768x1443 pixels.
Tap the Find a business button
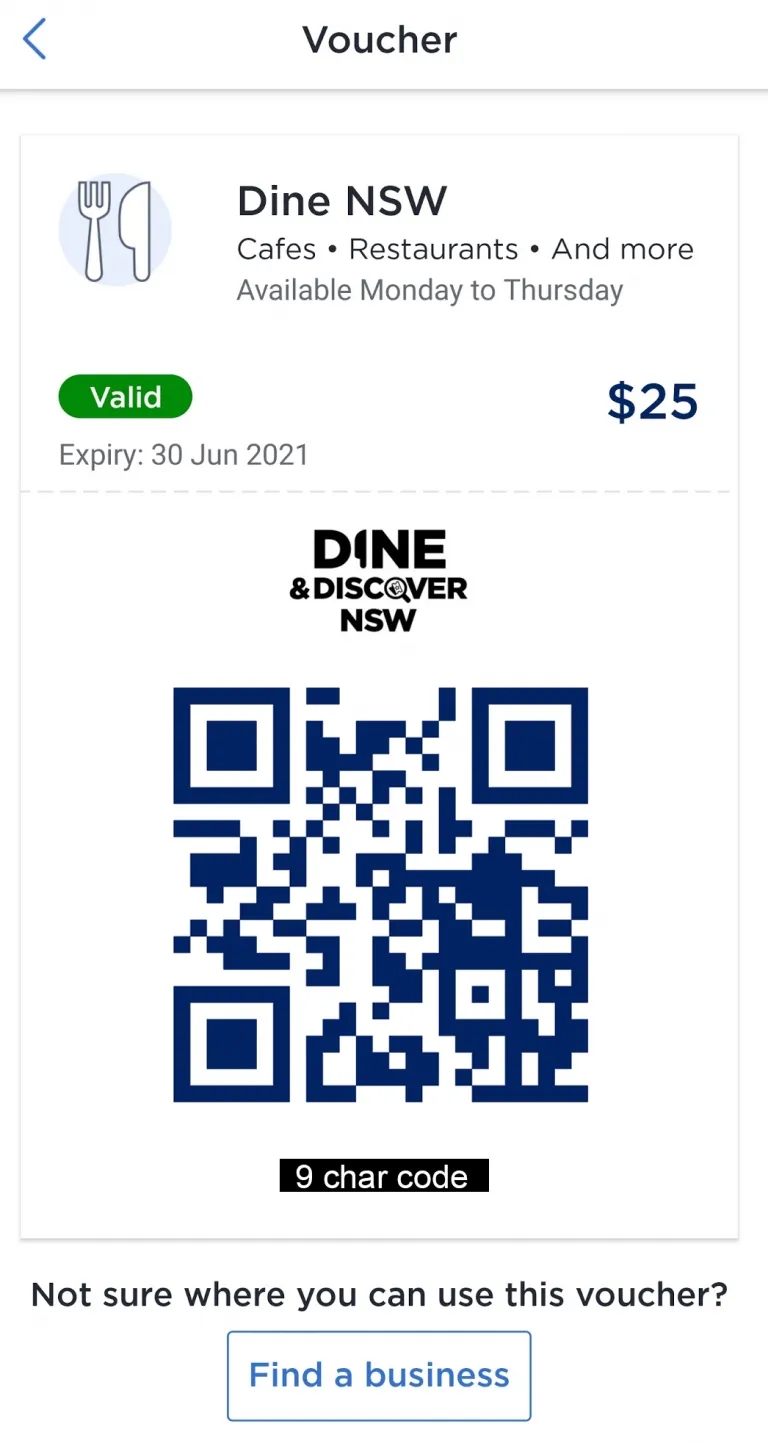379,1375
